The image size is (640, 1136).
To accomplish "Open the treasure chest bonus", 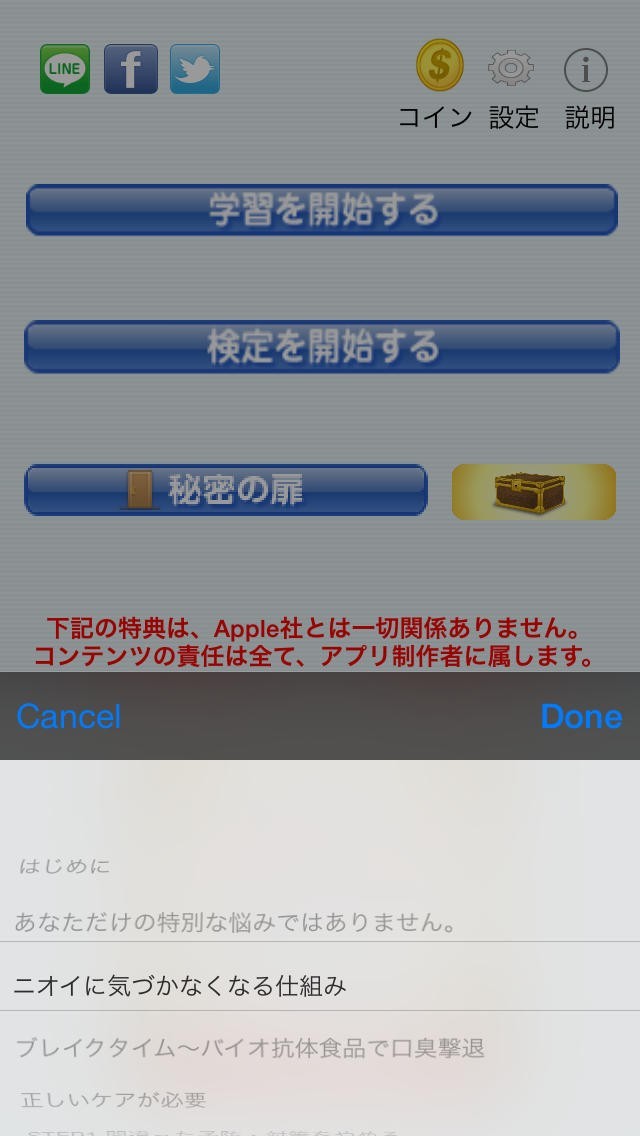I will (x=533, y=491).
